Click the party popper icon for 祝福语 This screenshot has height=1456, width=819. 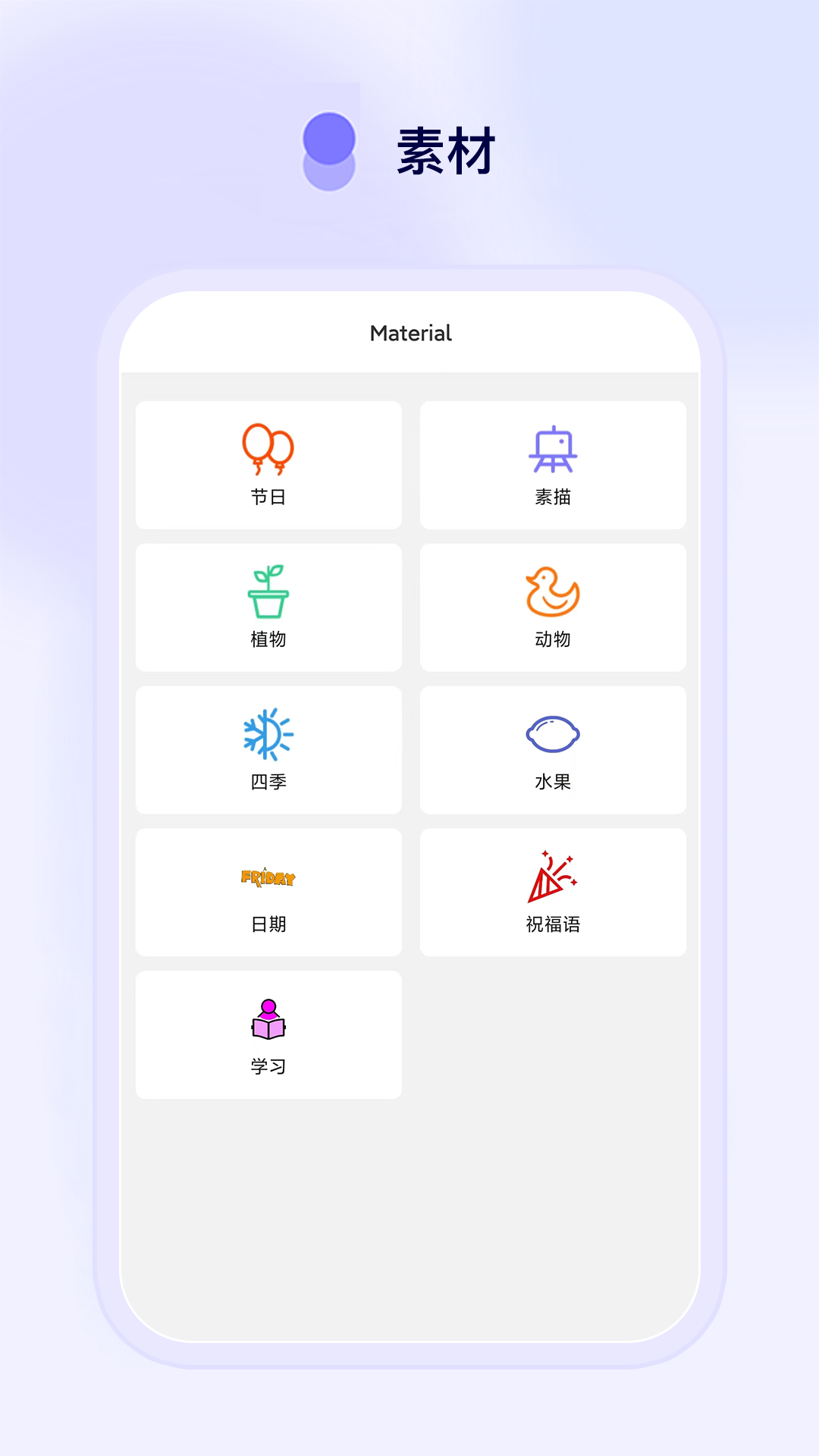553,876
